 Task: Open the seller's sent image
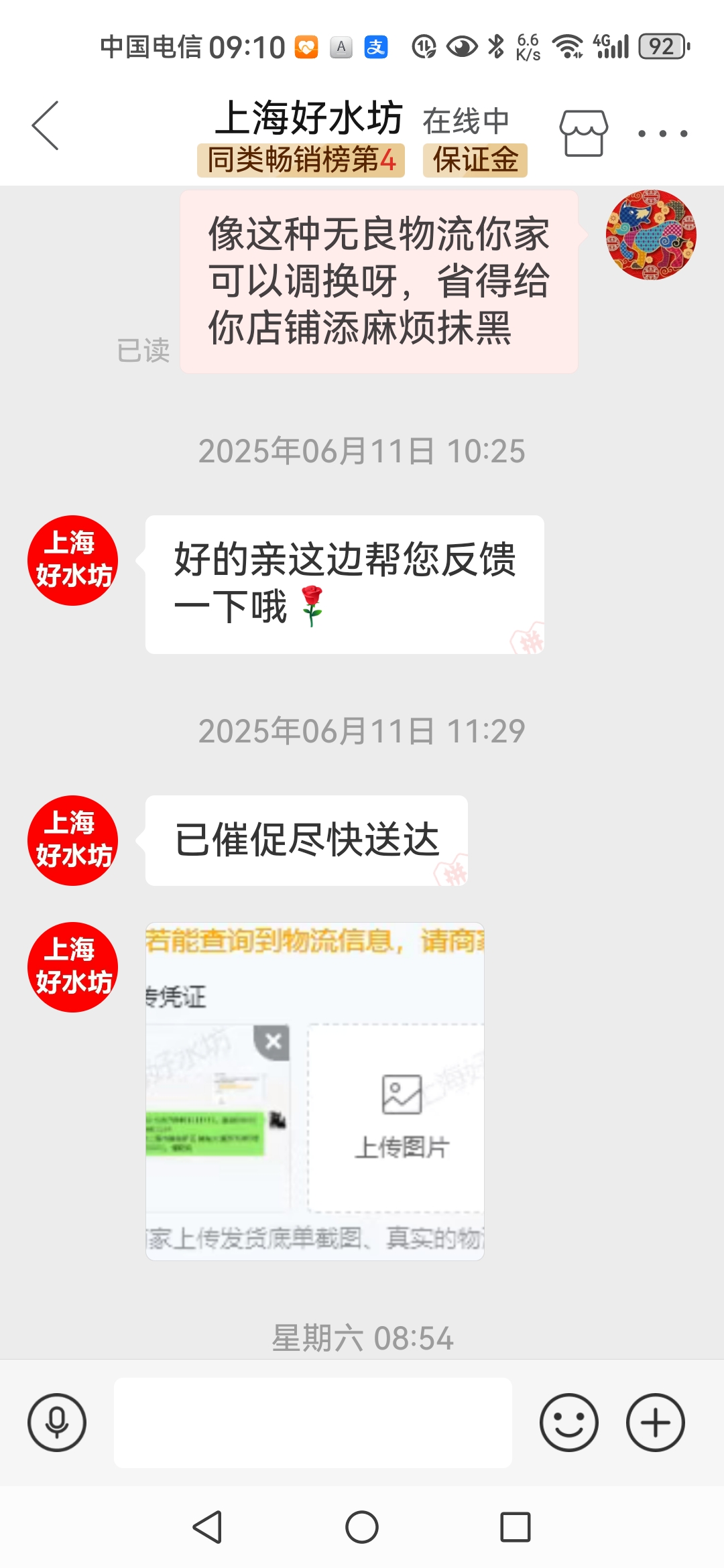pyautogui.click(x=315, y=1091)
